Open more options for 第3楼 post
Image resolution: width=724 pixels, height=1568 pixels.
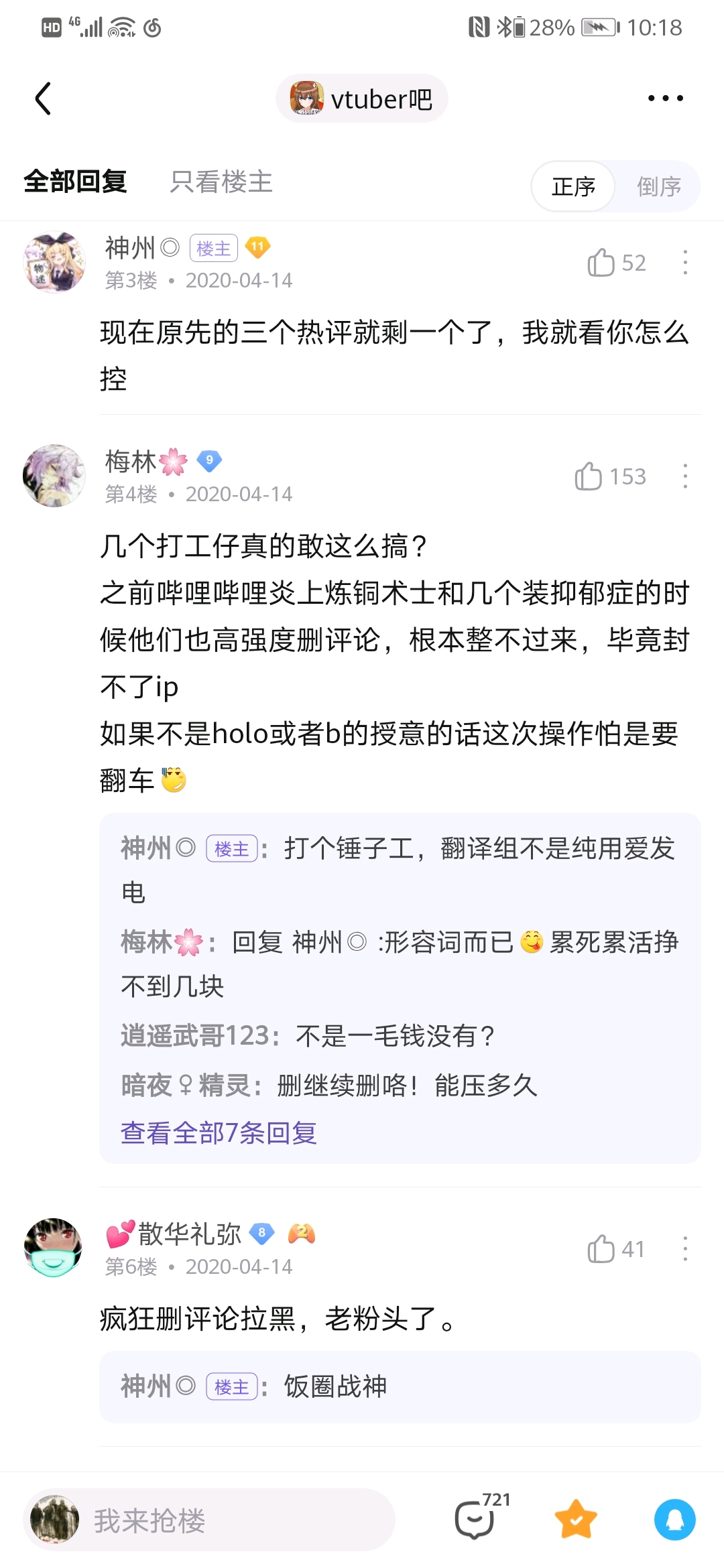[684, 263]
